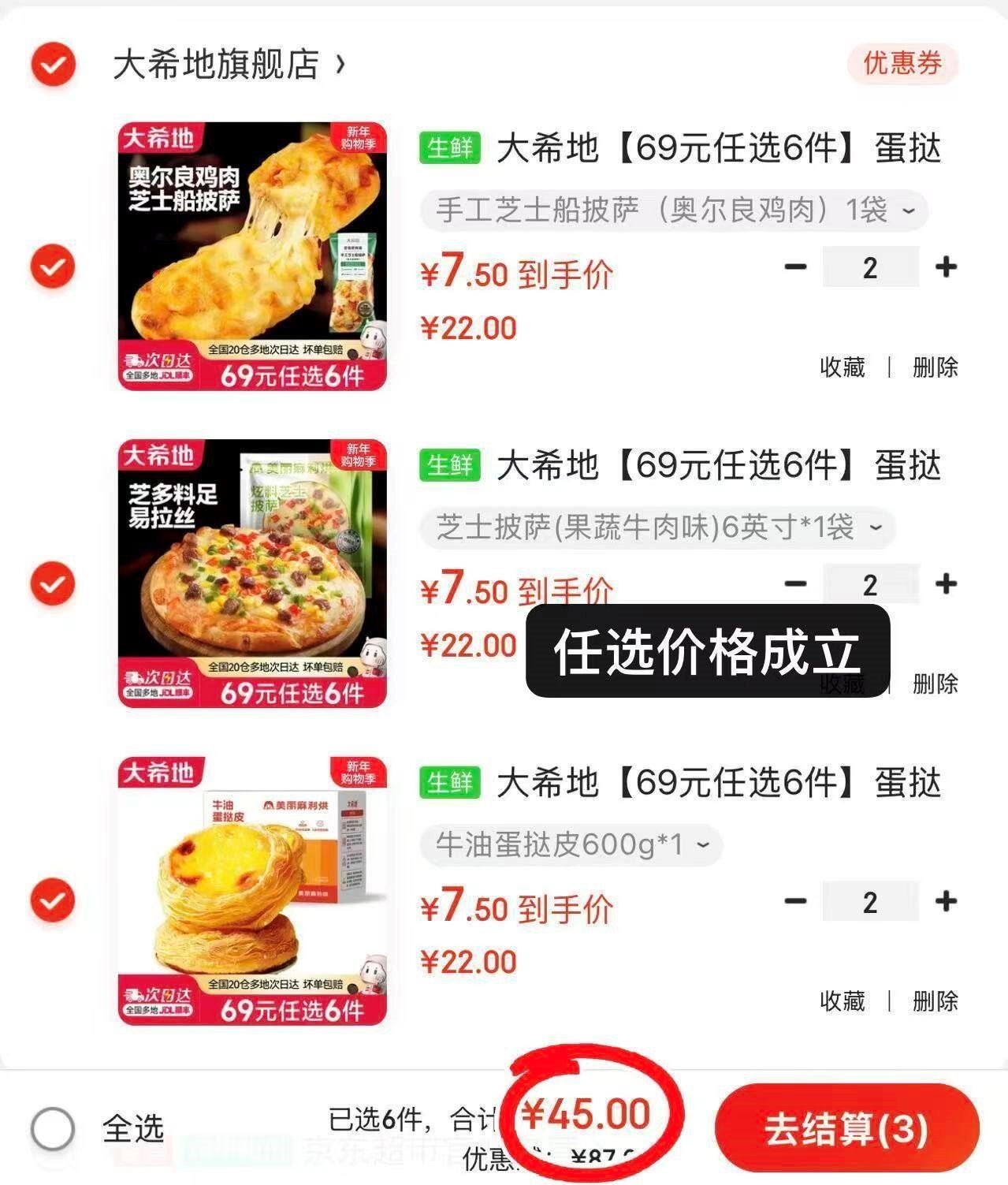This screenshot has height=1185, width=1008.
Task: Uncheck the 果蔬牛肉味 芝士披萨 item
Action: click(x=53, y=584)
